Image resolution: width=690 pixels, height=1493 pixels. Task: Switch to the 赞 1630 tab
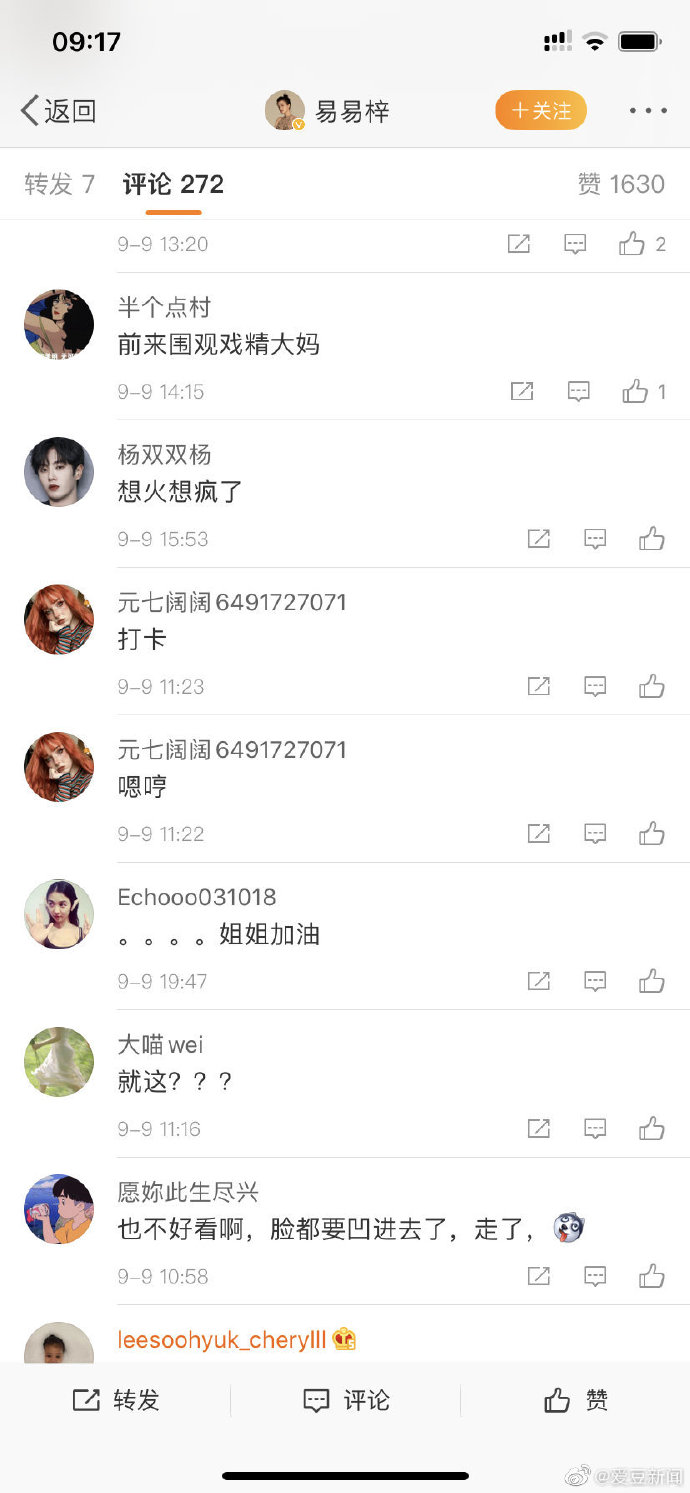pyautogui.click(x=620, y=184)
